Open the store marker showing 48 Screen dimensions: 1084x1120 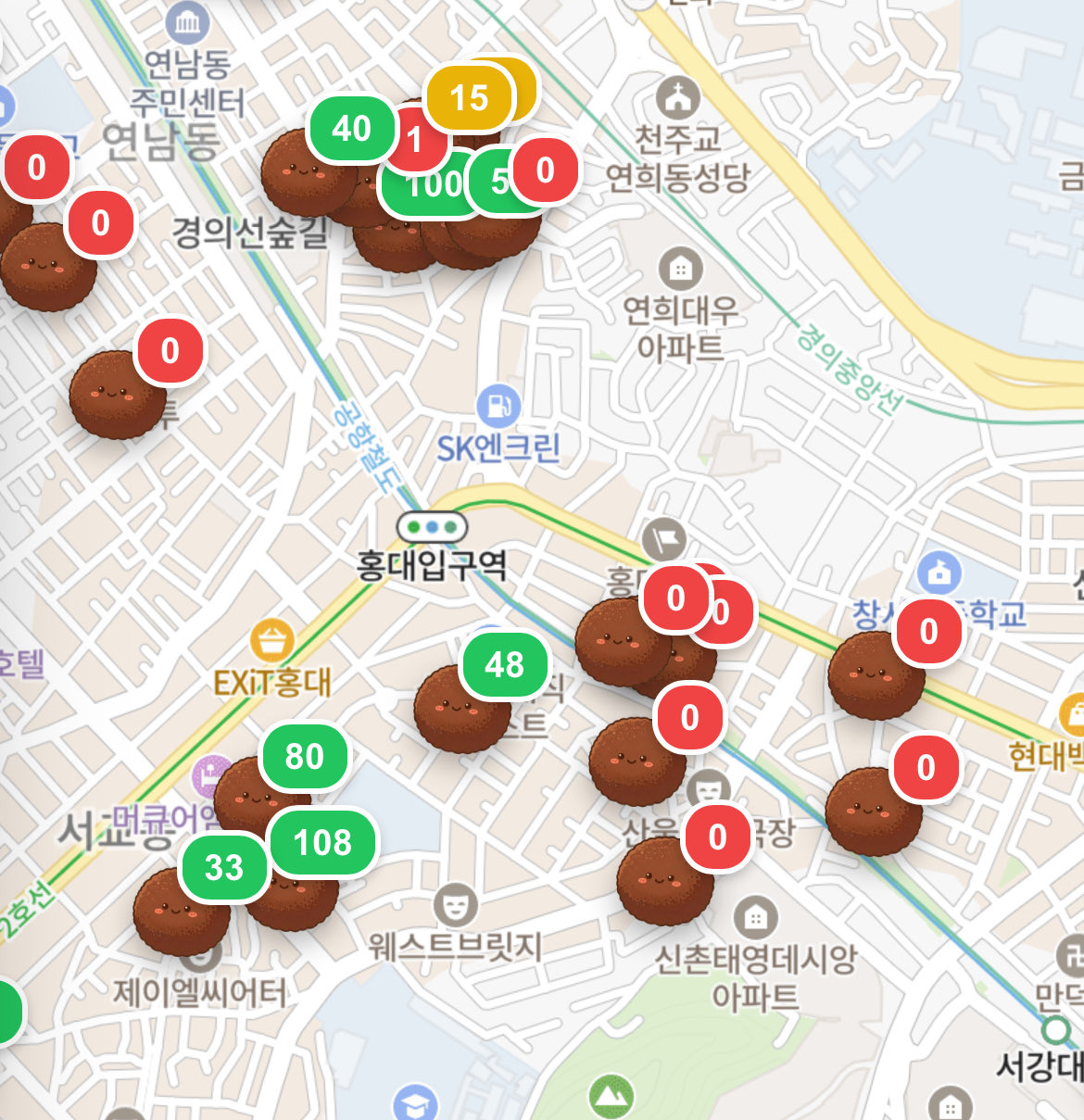[504, 664]
